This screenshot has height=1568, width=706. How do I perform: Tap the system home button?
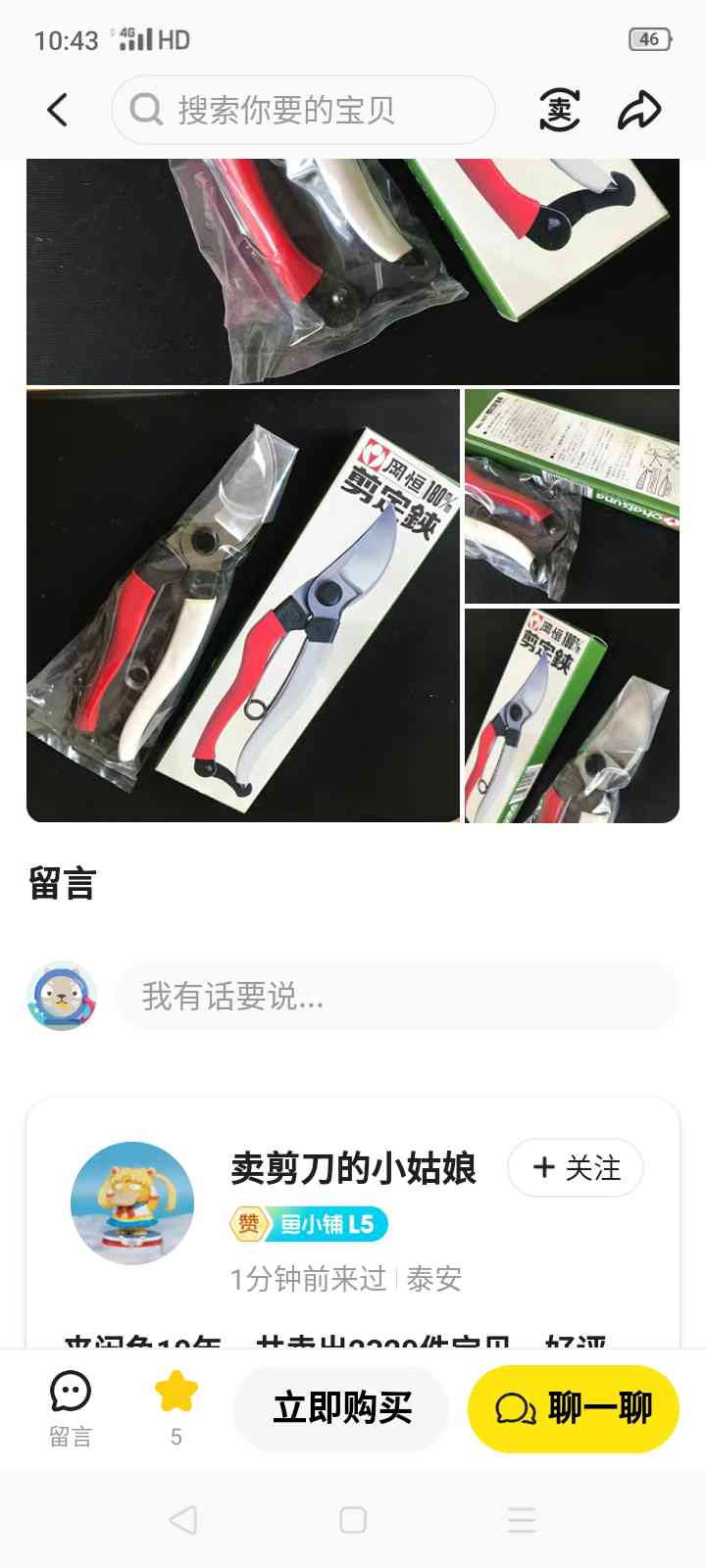pos(353,1520)
